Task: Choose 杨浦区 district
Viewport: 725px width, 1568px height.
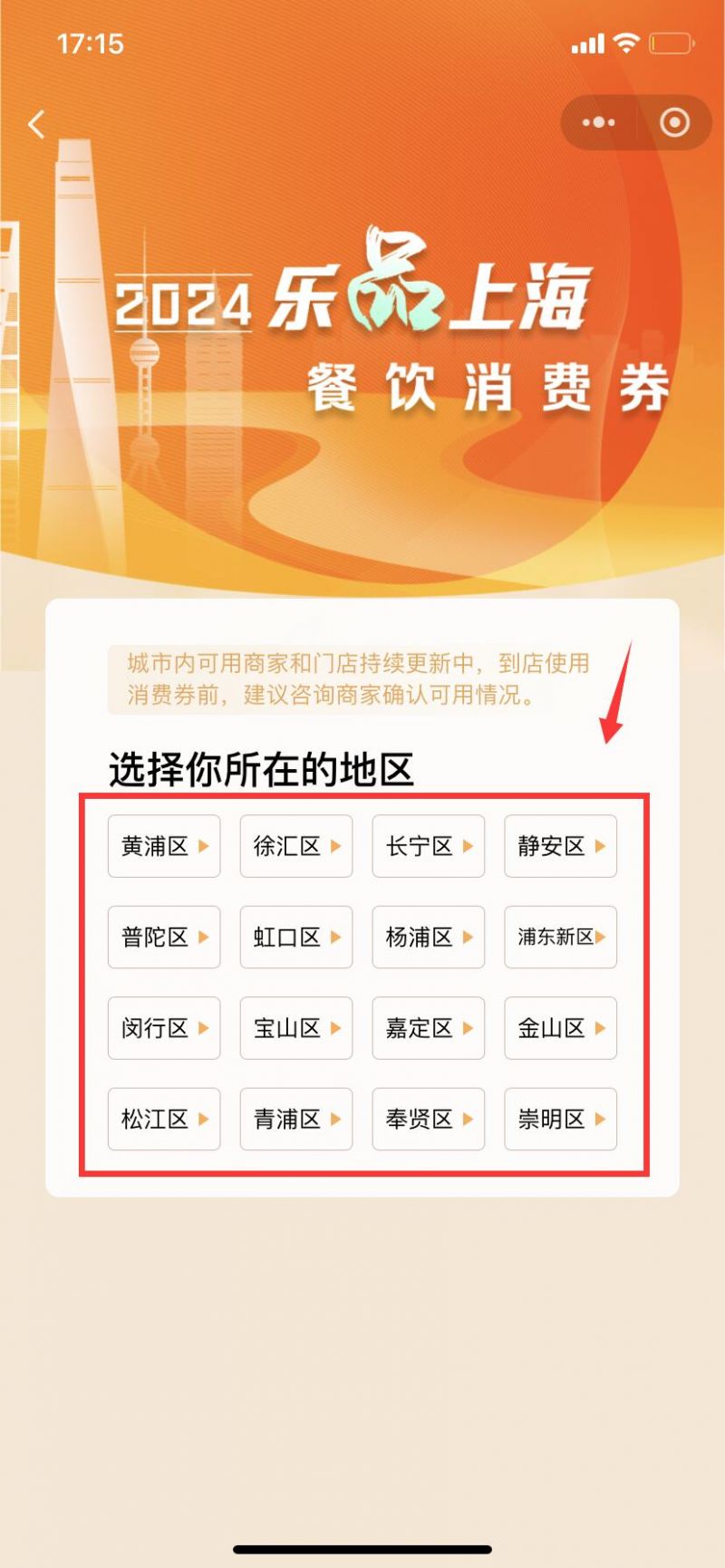Action: (429, 937)
